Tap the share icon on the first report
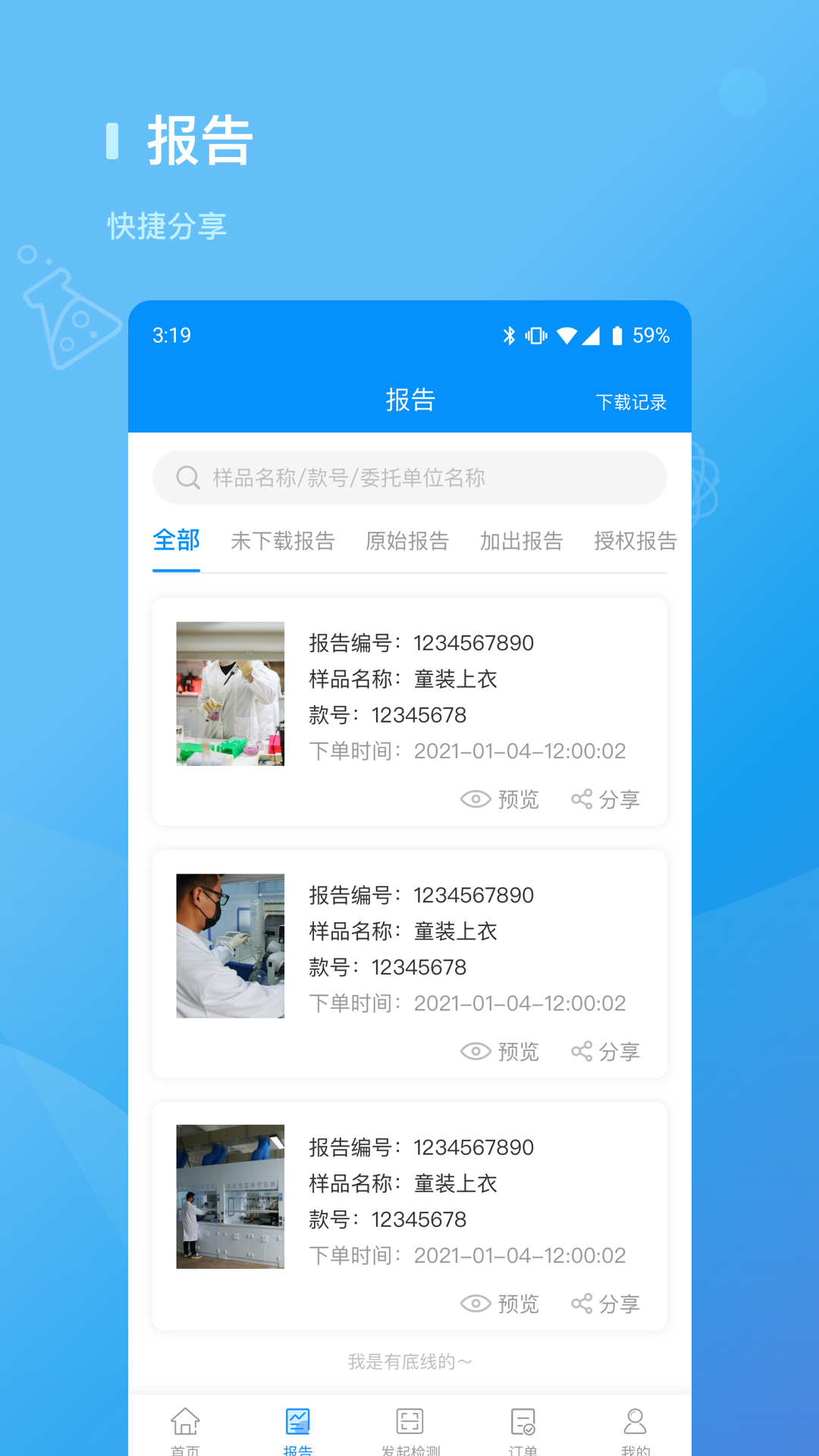Viewport: 819px width, 1456px height. [582, 799]
